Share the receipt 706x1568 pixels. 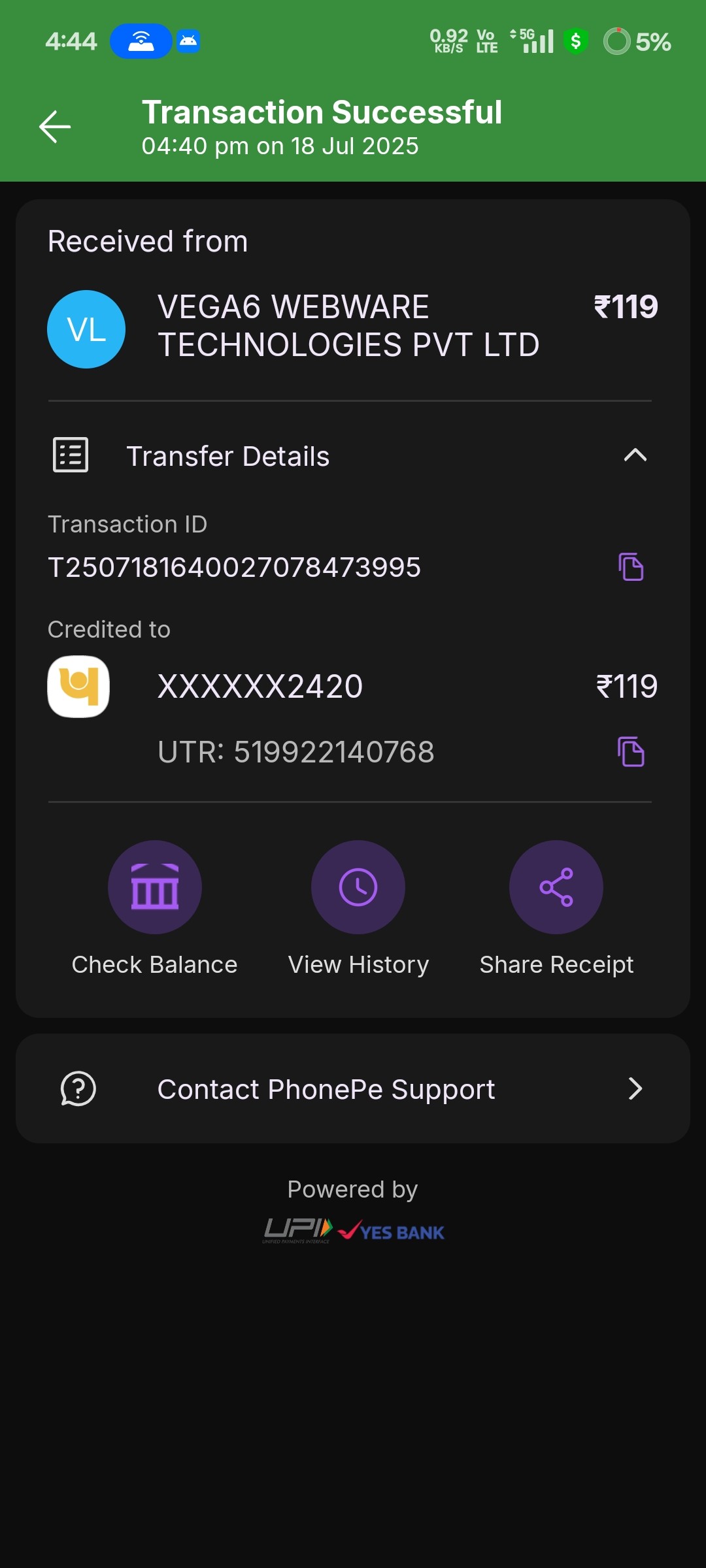click(x=556, y=887)
